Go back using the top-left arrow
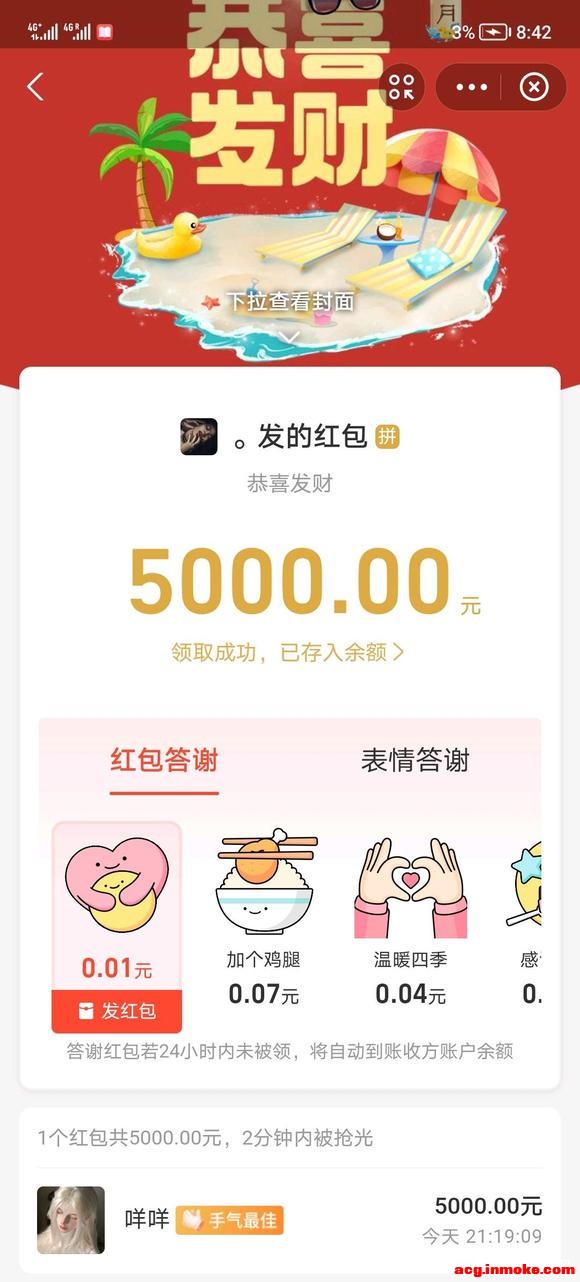The height and width of the screenshot is (1282, 580). click(x=35, y=87)
